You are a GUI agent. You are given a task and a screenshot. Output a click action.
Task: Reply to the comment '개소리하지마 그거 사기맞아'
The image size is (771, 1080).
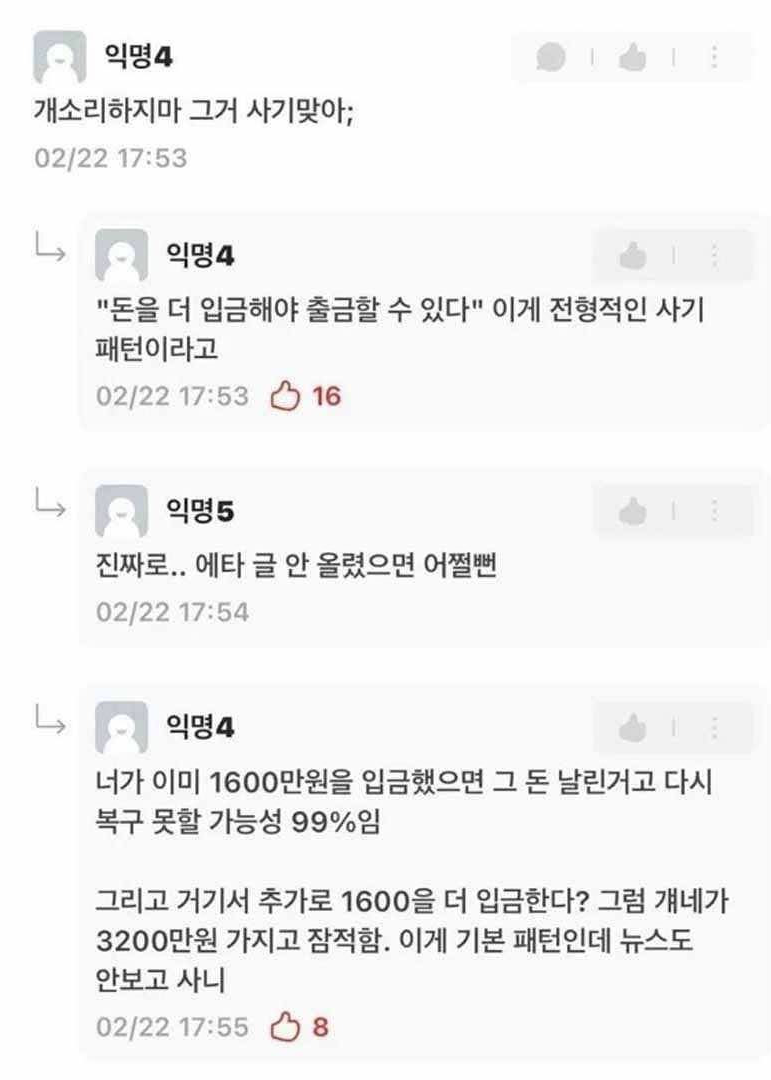551,57
